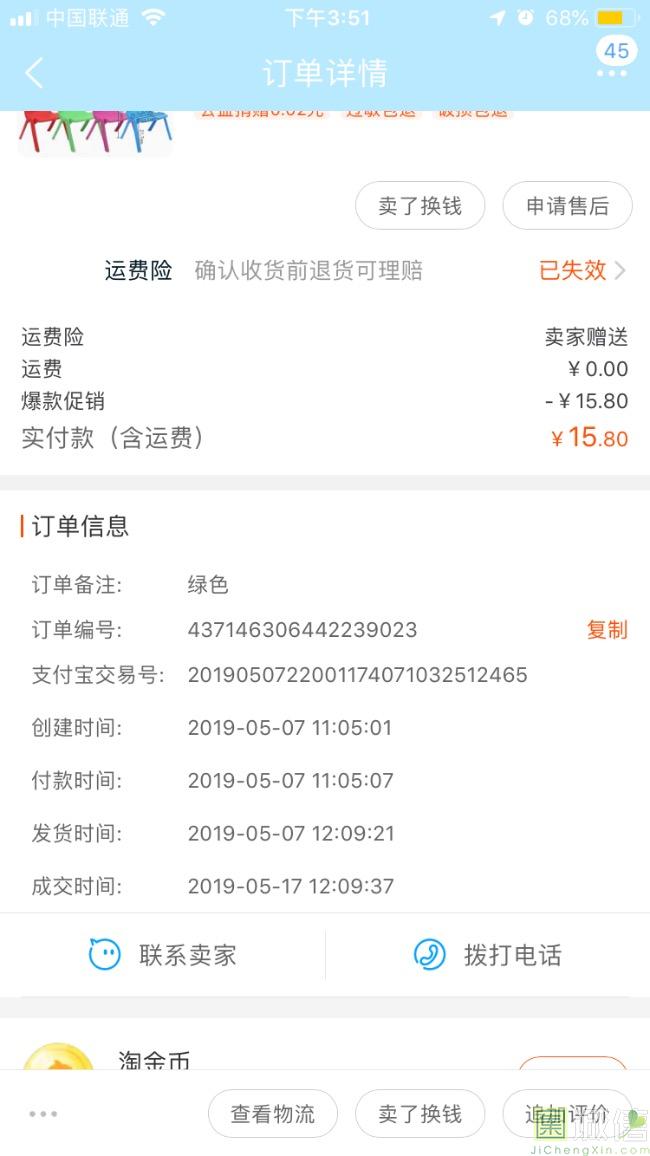Contact the seller via 联系卖家
Image resolution: width=650 pixels, height=1156 pixels.
point(163,955)
